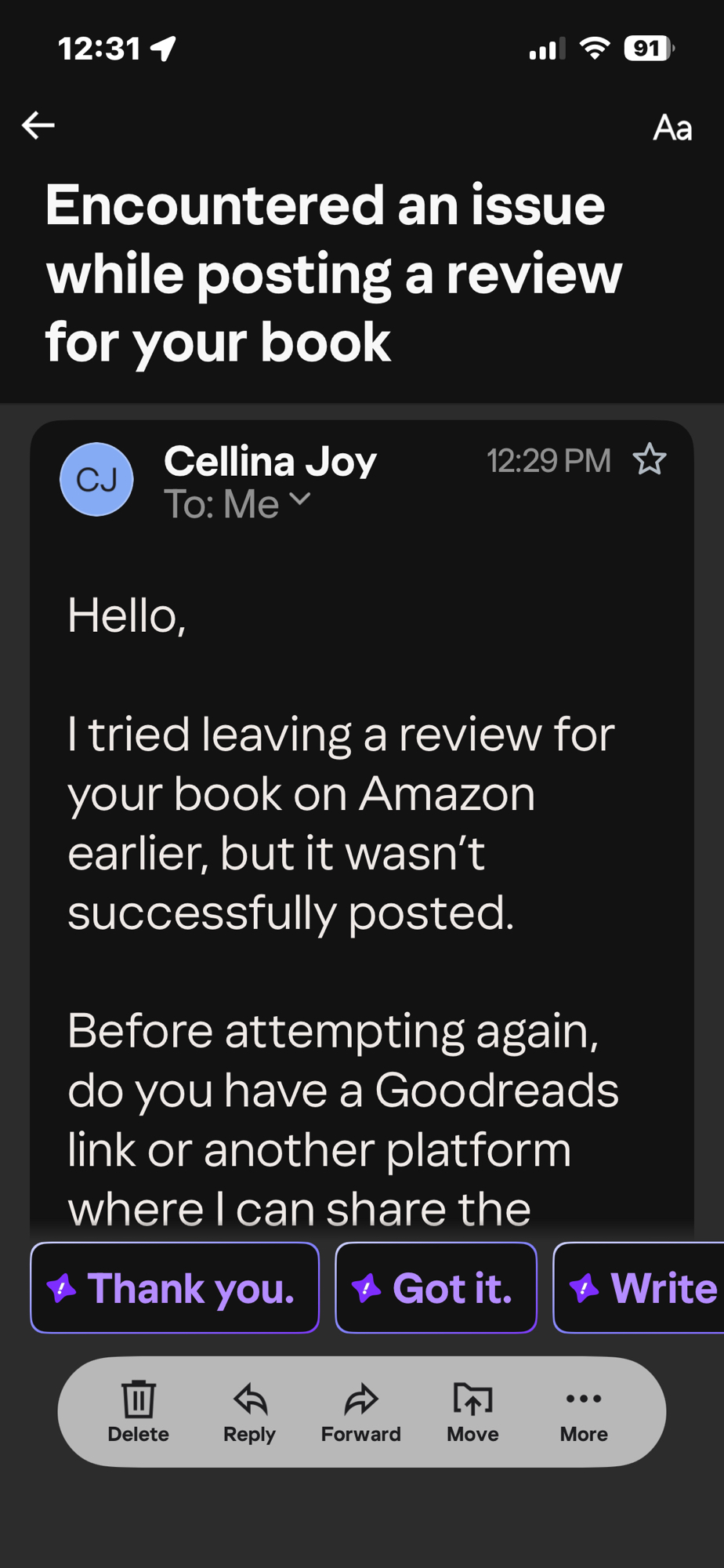
Task: Reply to this message
Action: pos(249,1411)
